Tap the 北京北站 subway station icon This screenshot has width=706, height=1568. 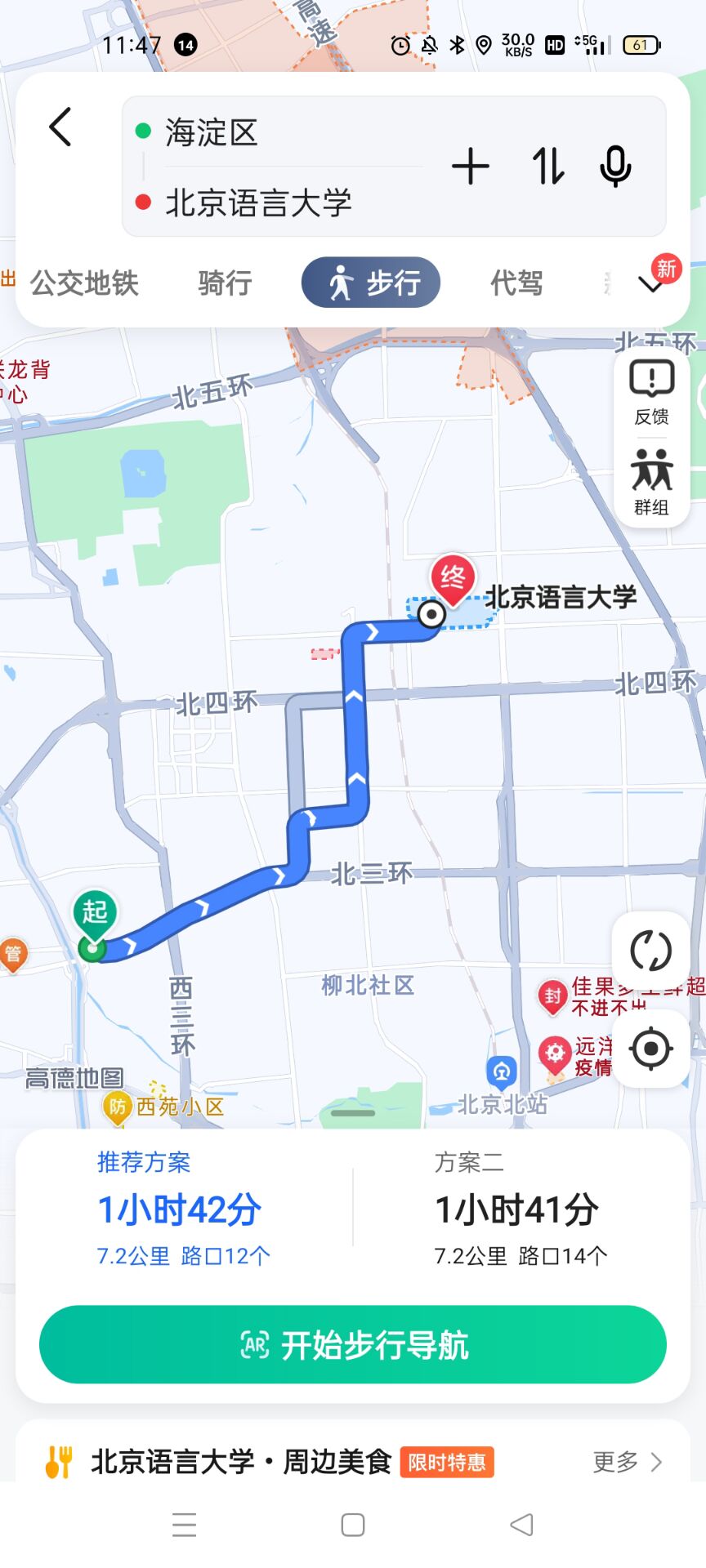coord(500,1071)
